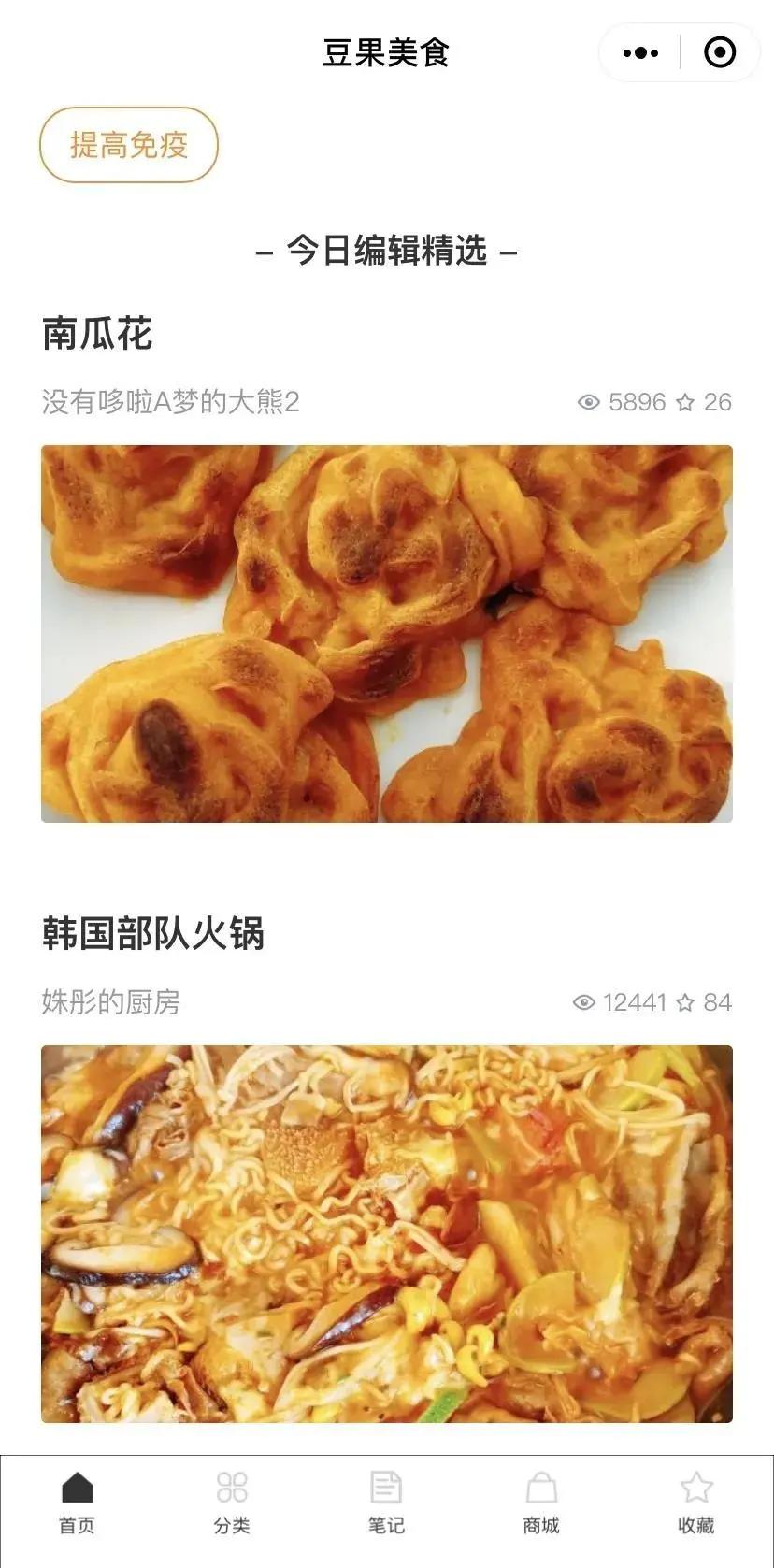Close the mini program via the circle icon
Screen dimensions: 774x1568
(719, 53)
